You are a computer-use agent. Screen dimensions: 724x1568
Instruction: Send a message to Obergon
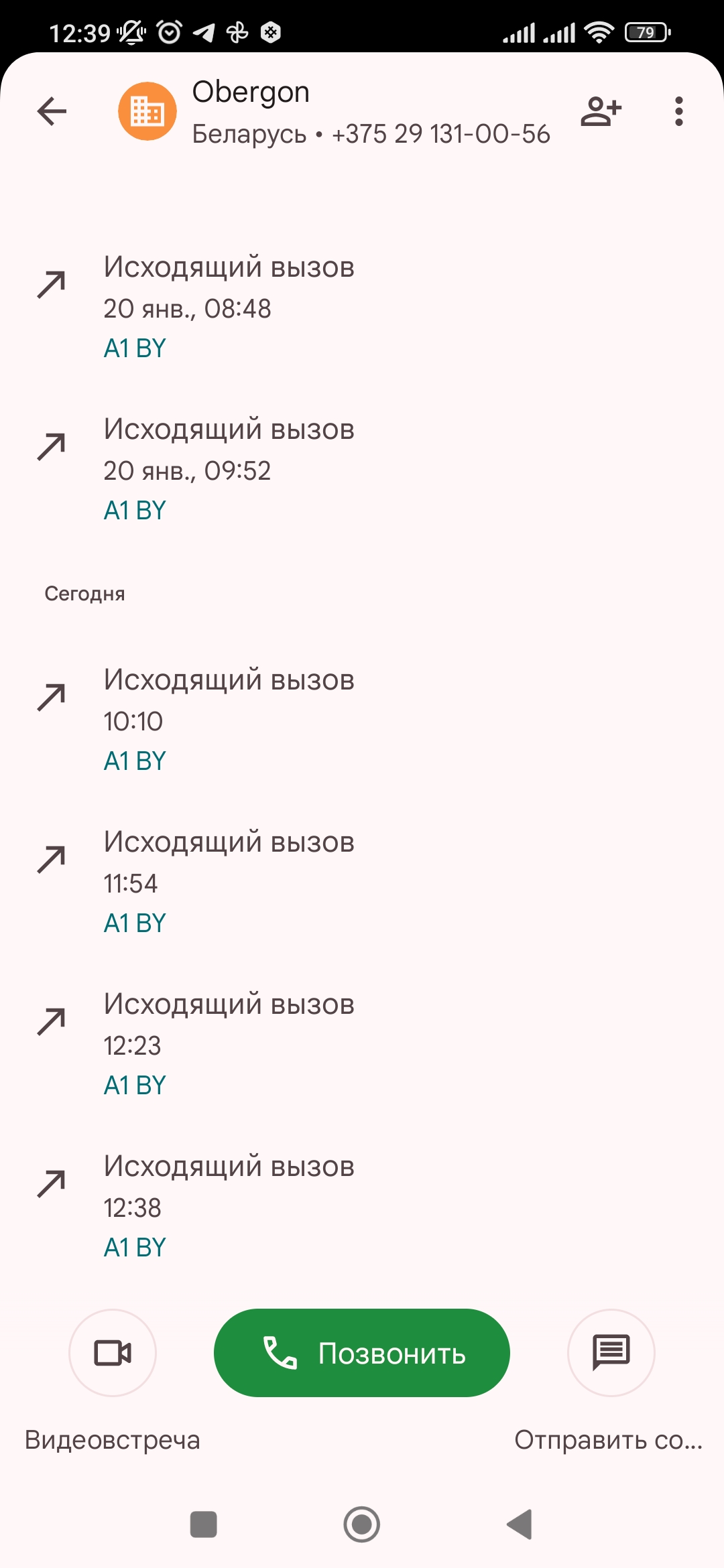click(x=611, y=1353)
